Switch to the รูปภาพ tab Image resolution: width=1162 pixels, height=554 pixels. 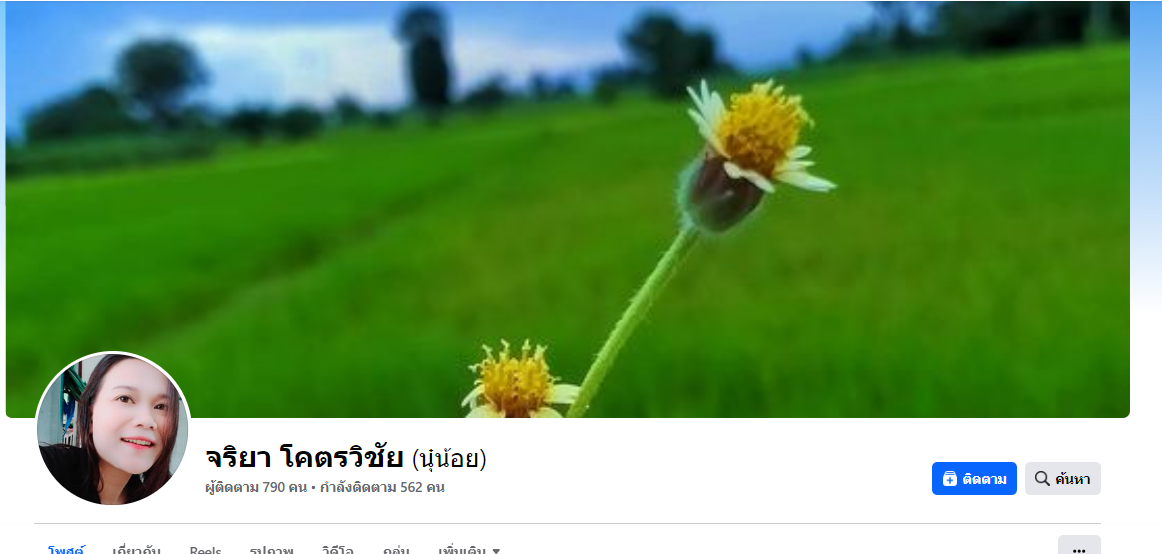tap(271, 549)
